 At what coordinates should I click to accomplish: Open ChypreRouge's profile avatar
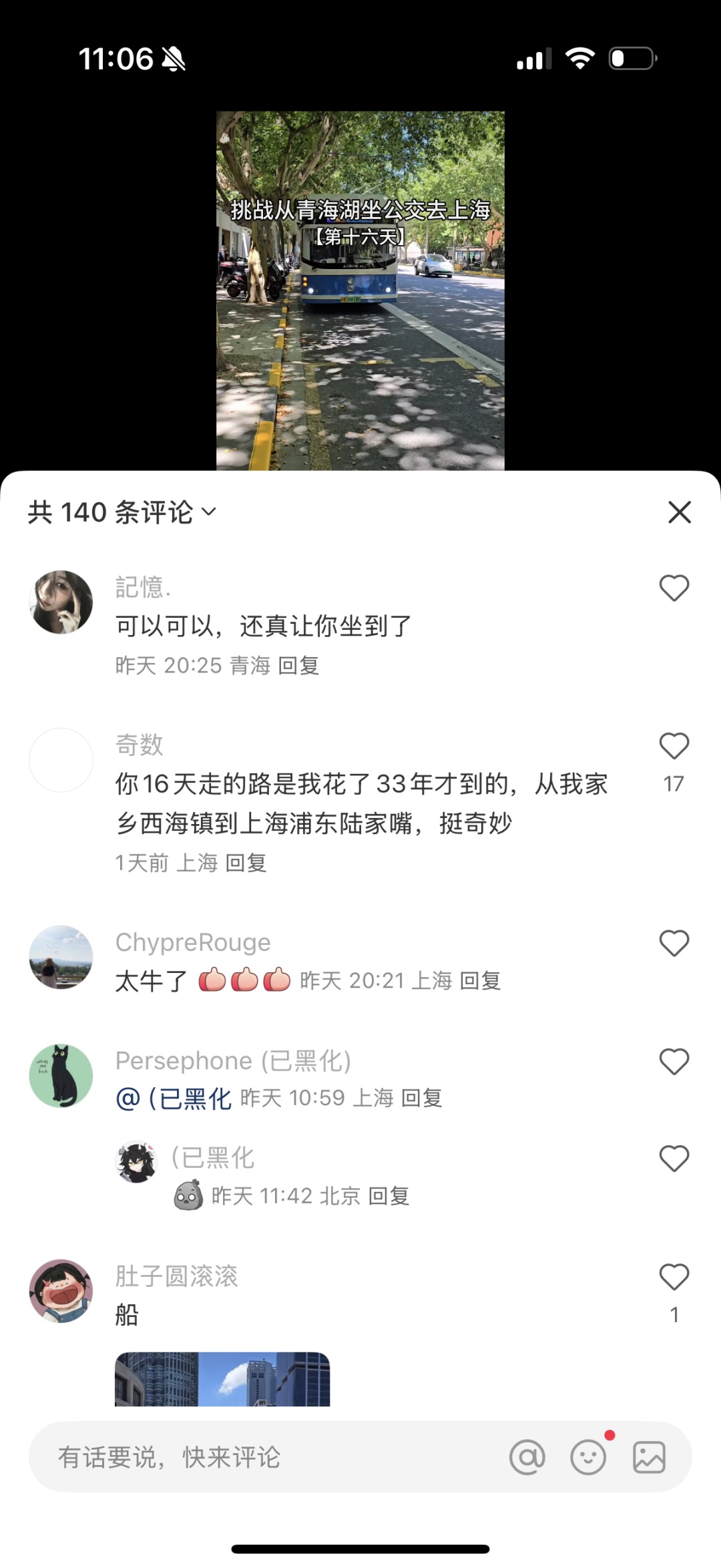click(61, 956)
